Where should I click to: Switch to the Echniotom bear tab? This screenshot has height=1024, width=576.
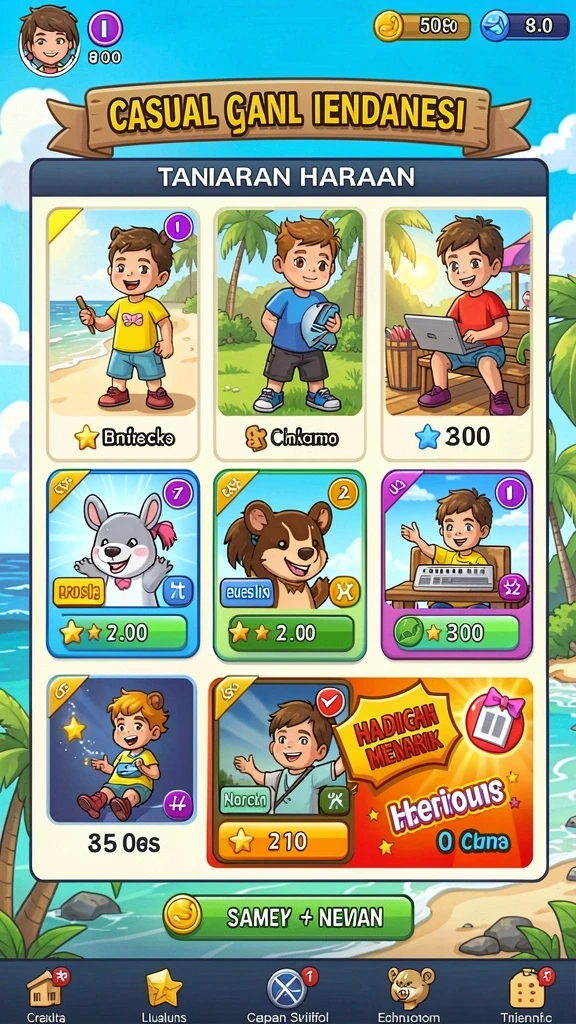tap(409, 994)
